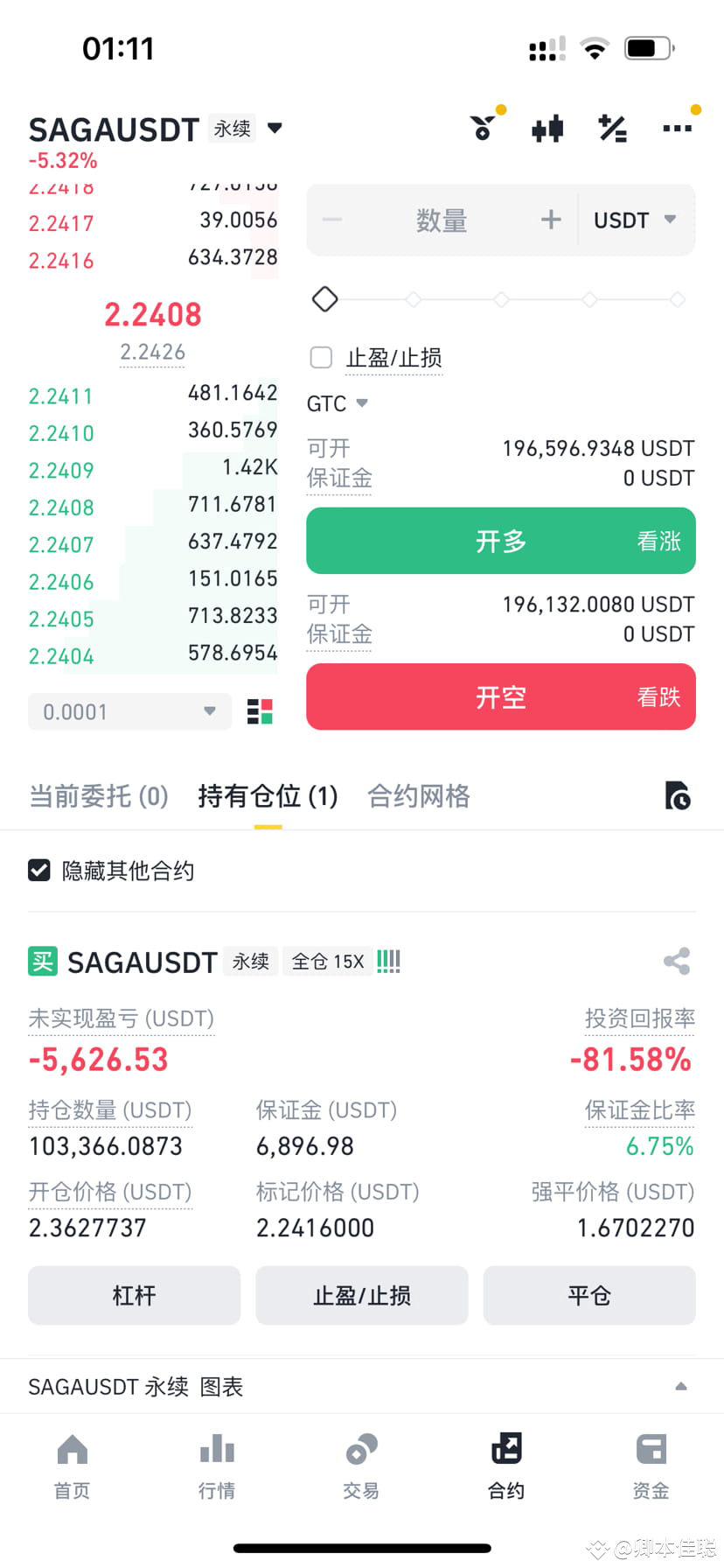Open the rewards medal icon at top
Viewport: 724px width, 1568px height.
coord(484,128)
